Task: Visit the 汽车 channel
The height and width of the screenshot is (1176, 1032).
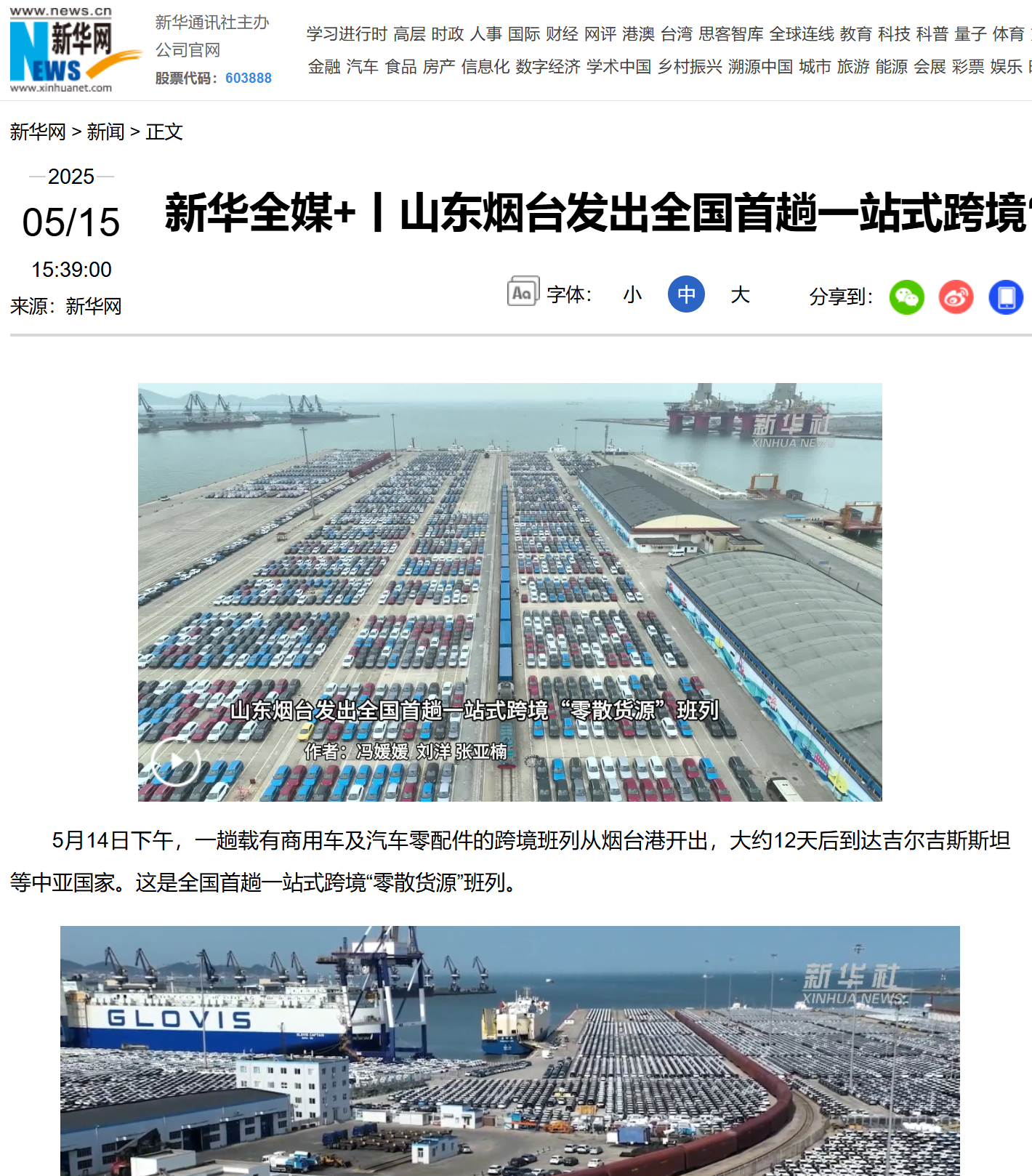Action: tap(362, 67)
